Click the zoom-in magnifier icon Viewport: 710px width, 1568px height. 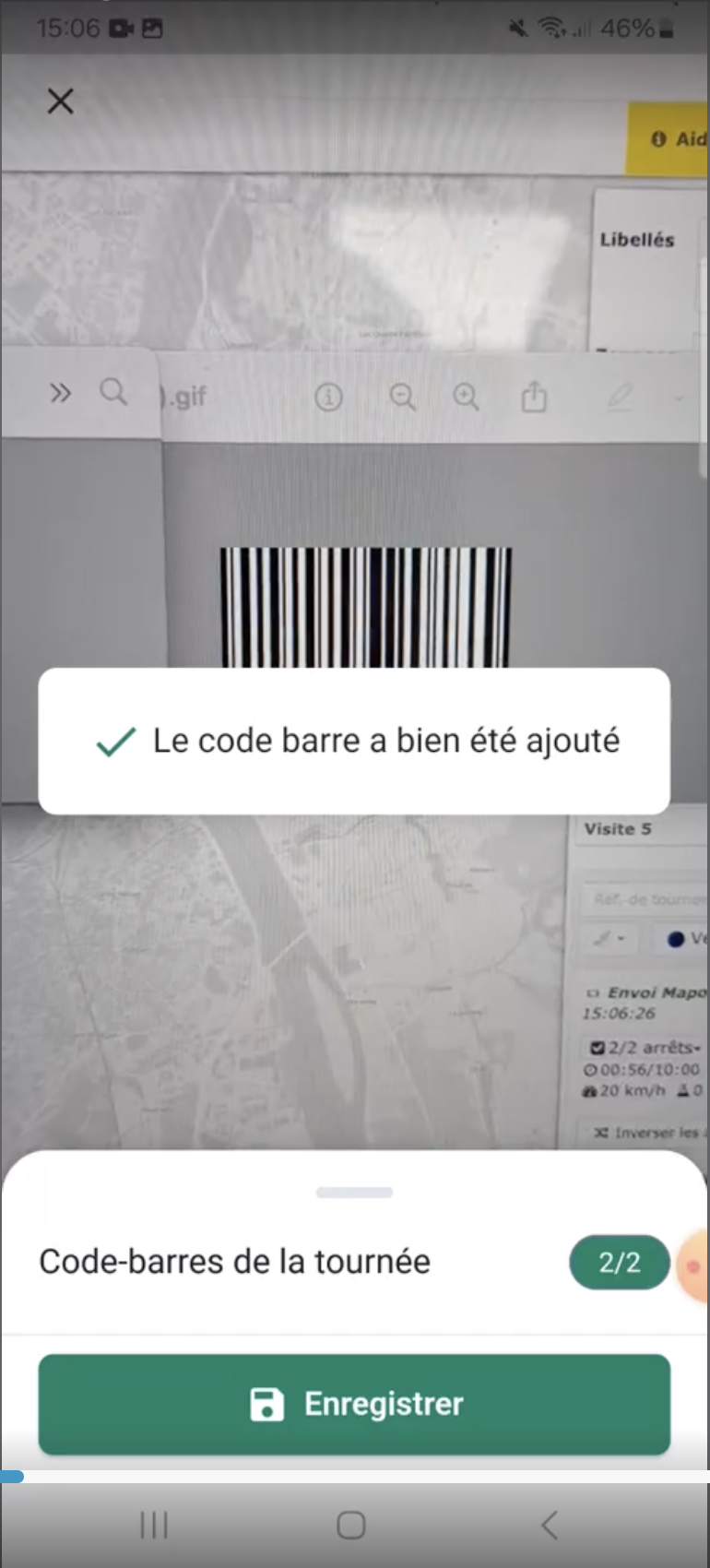click(x=467, y=398)
